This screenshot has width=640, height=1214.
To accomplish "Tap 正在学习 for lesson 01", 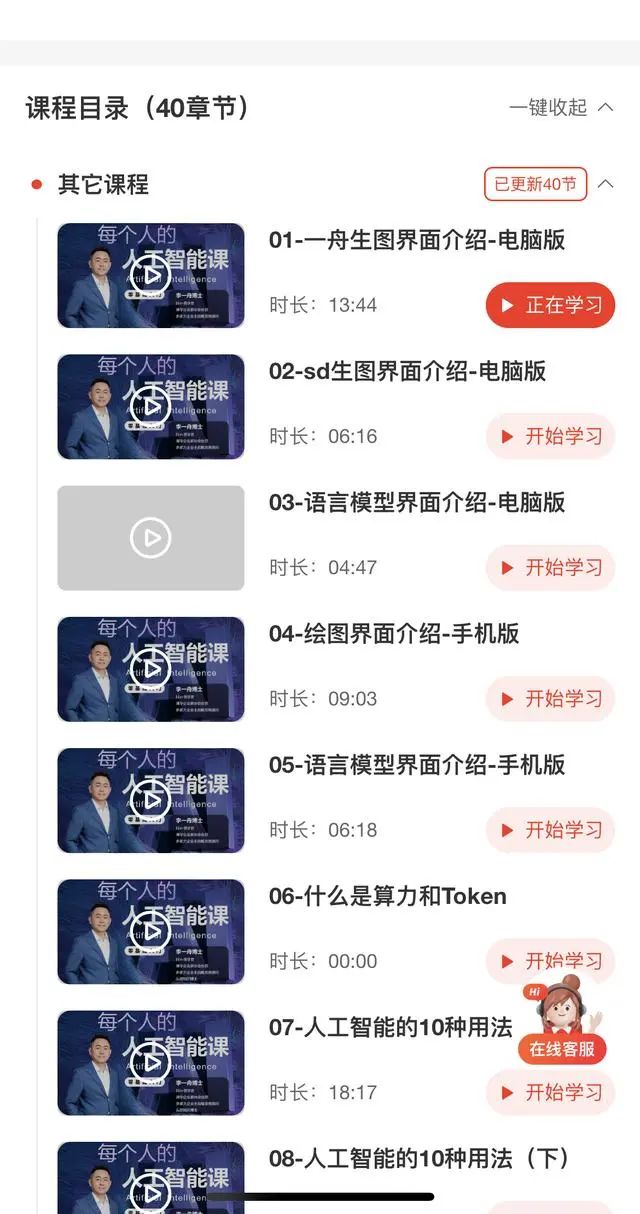I will pyautogui.click(x=550, y=305).
